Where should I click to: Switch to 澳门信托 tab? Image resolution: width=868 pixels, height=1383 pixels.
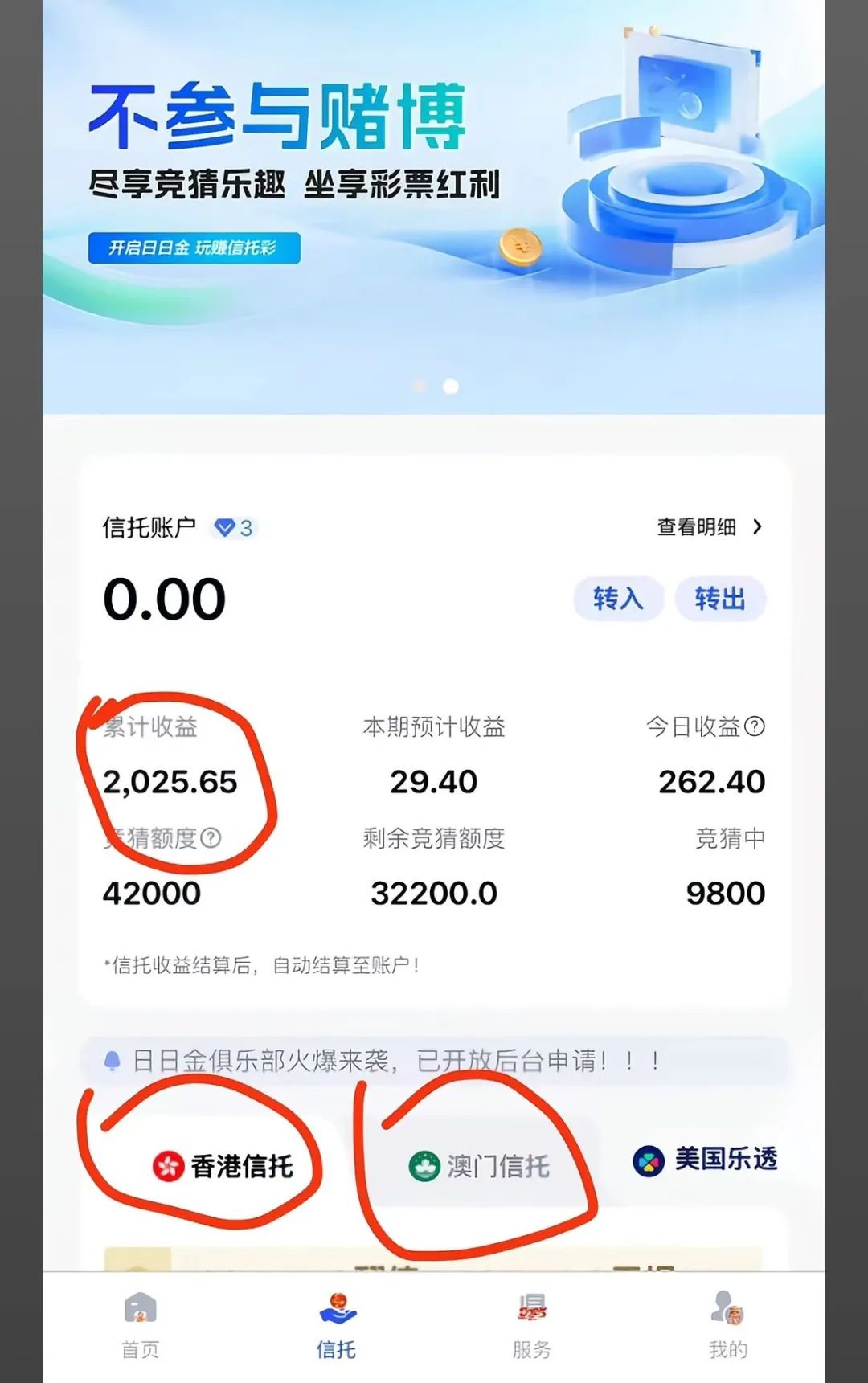pyautogui.click(x=480, y=1166)
